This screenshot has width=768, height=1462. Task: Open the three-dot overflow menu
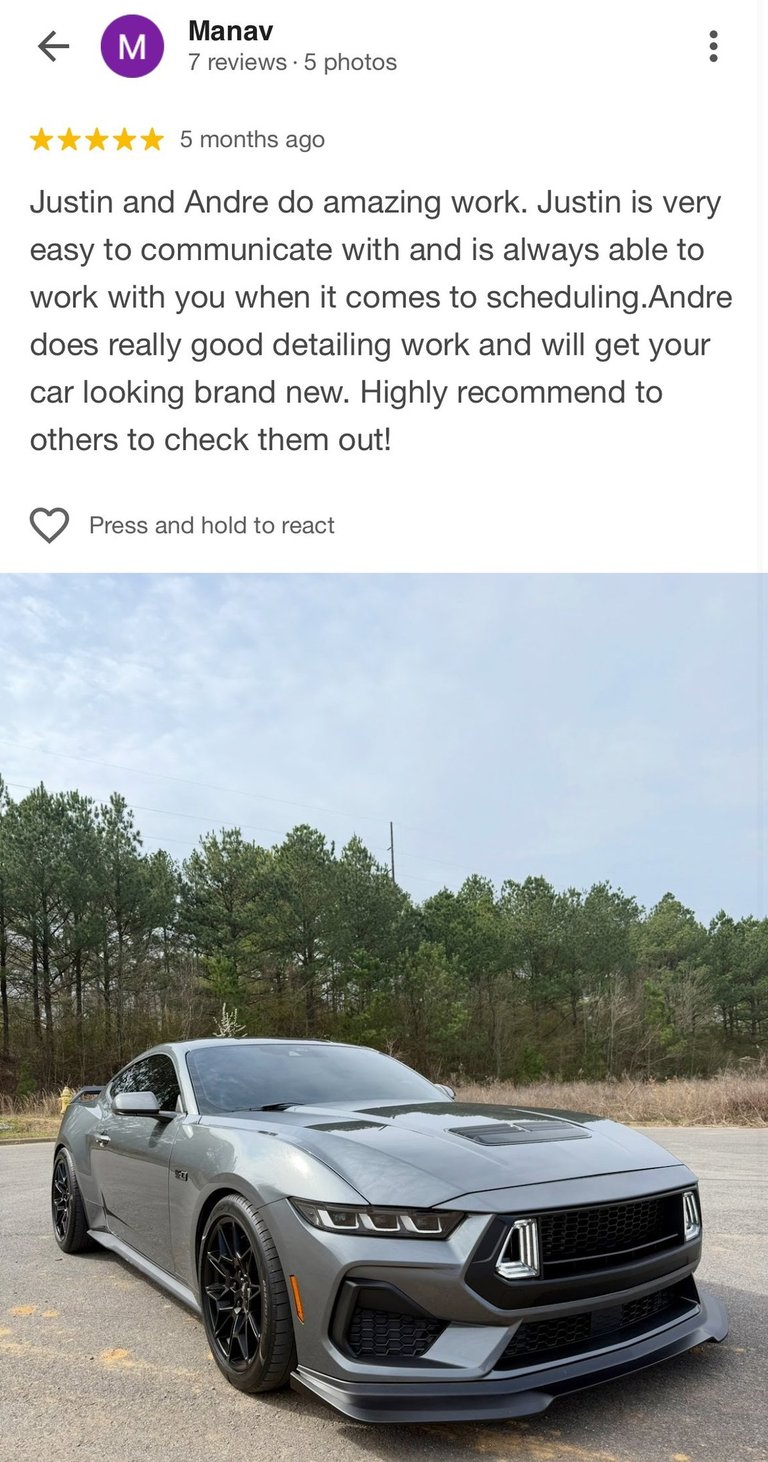pyautogui.click(x=713, y=46)
